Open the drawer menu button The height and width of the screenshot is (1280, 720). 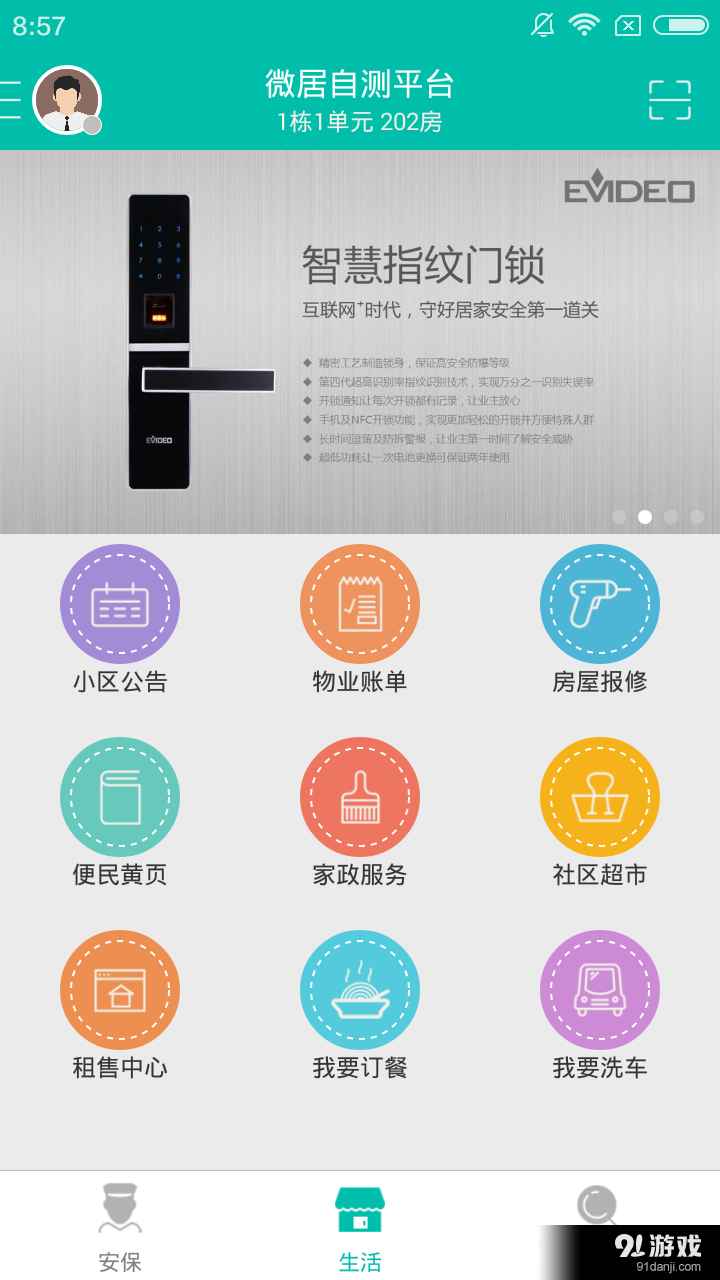tap(10, 100)
